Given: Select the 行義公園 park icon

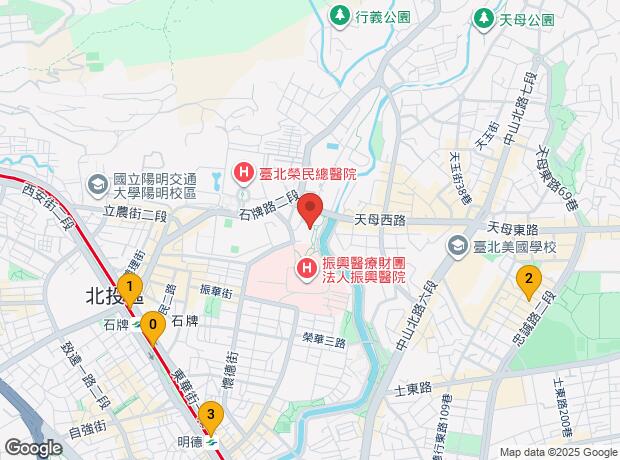Looking at the screenshot, I should (340, 17).
